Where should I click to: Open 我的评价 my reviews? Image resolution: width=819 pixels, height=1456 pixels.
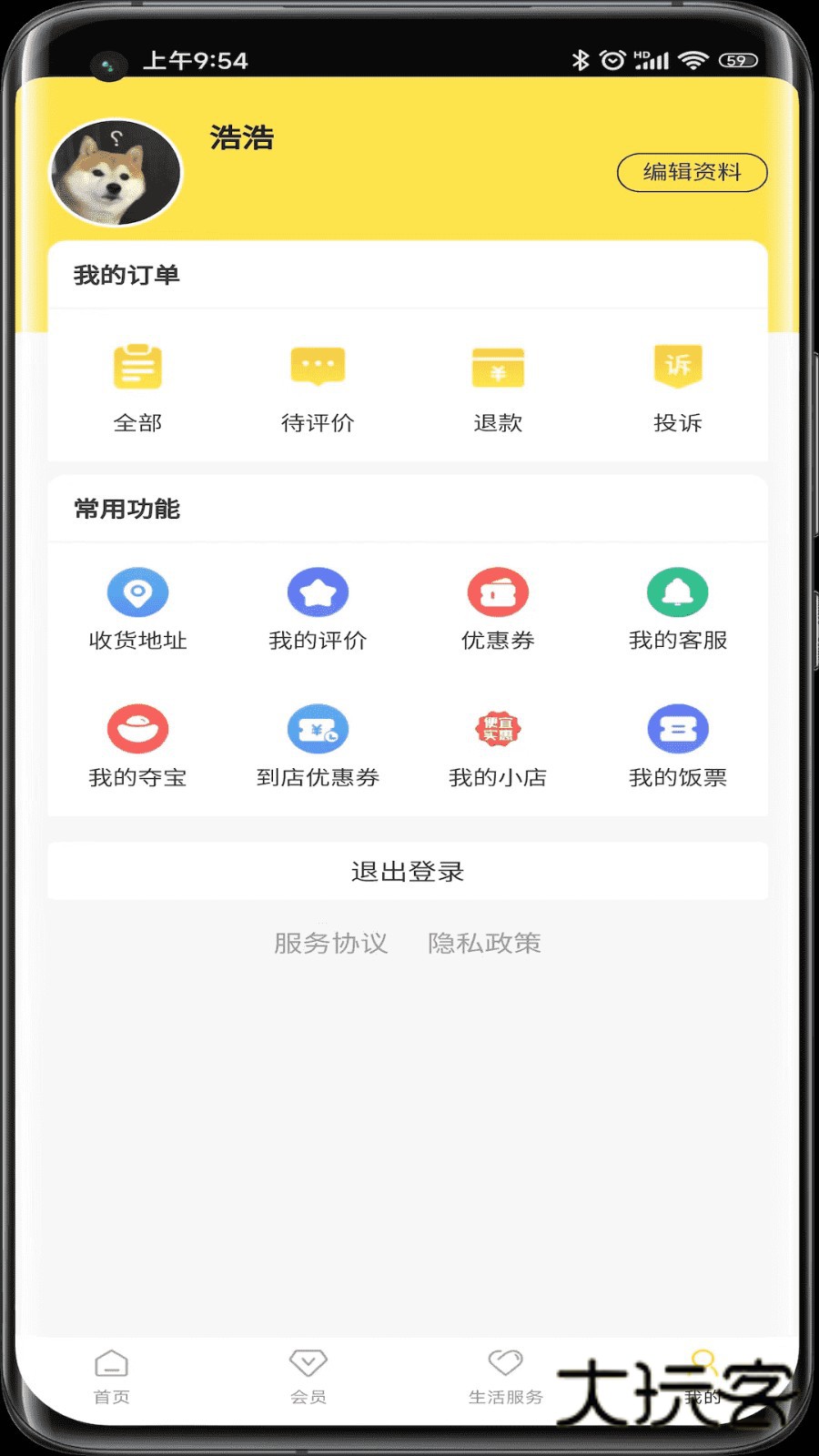317,608
